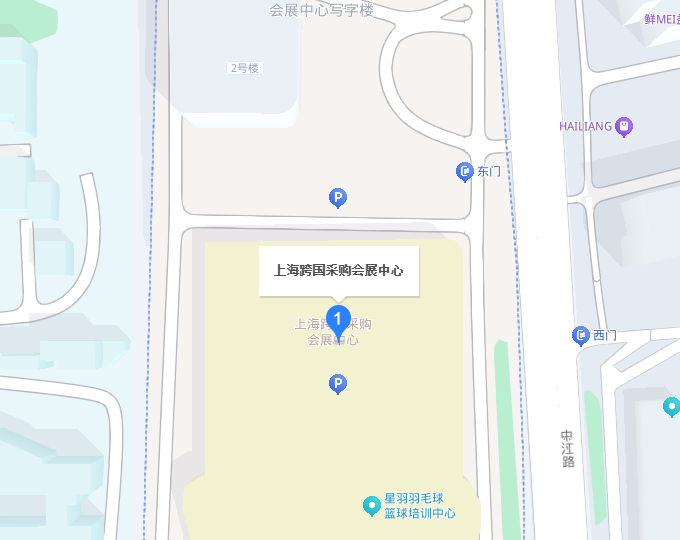Open the 星羽羽毛球篮球培训中心 place marker
The width and height of the screenshot is (680, 540).
(372, 505)
